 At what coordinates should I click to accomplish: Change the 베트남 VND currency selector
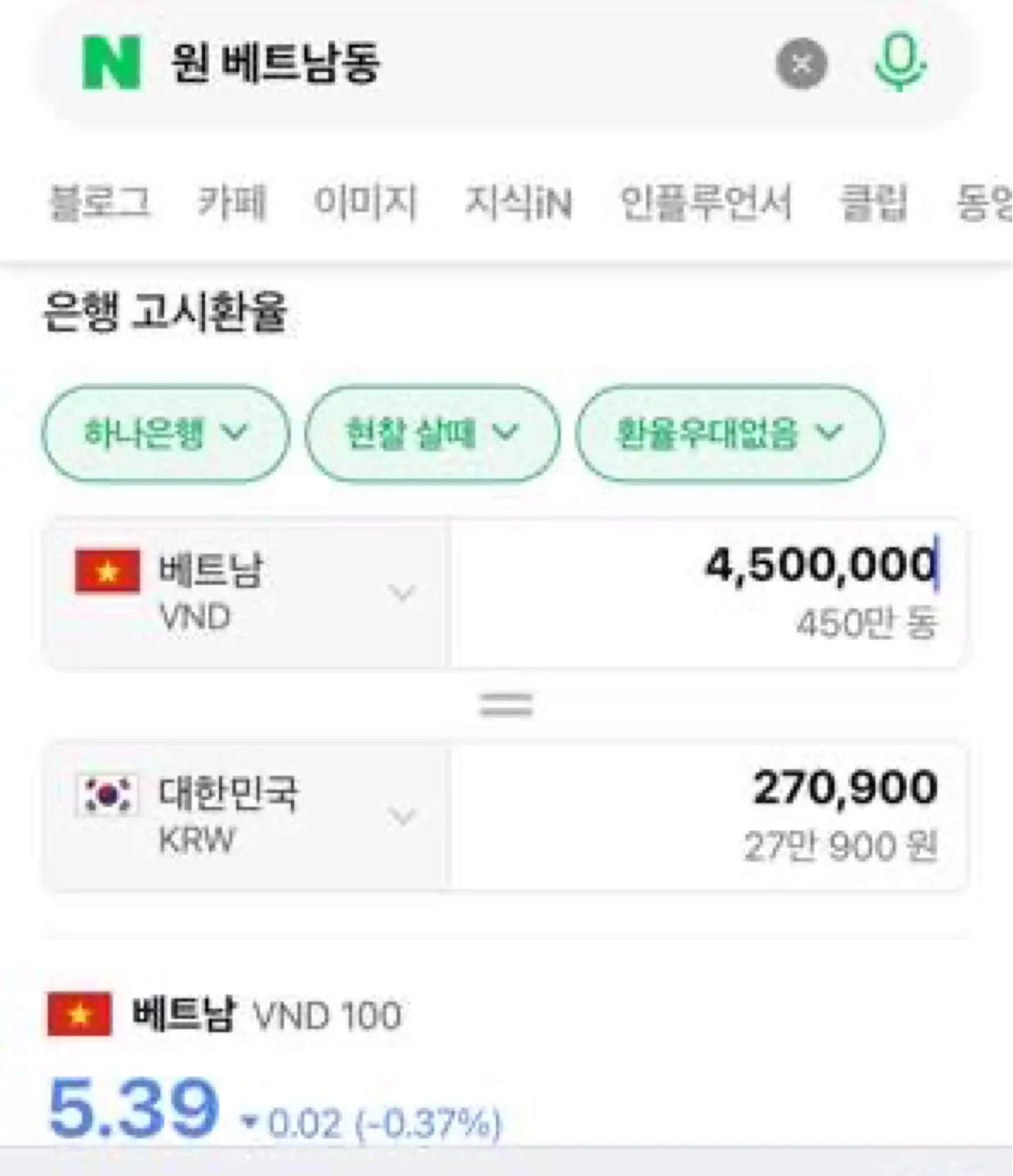point(246,593)
